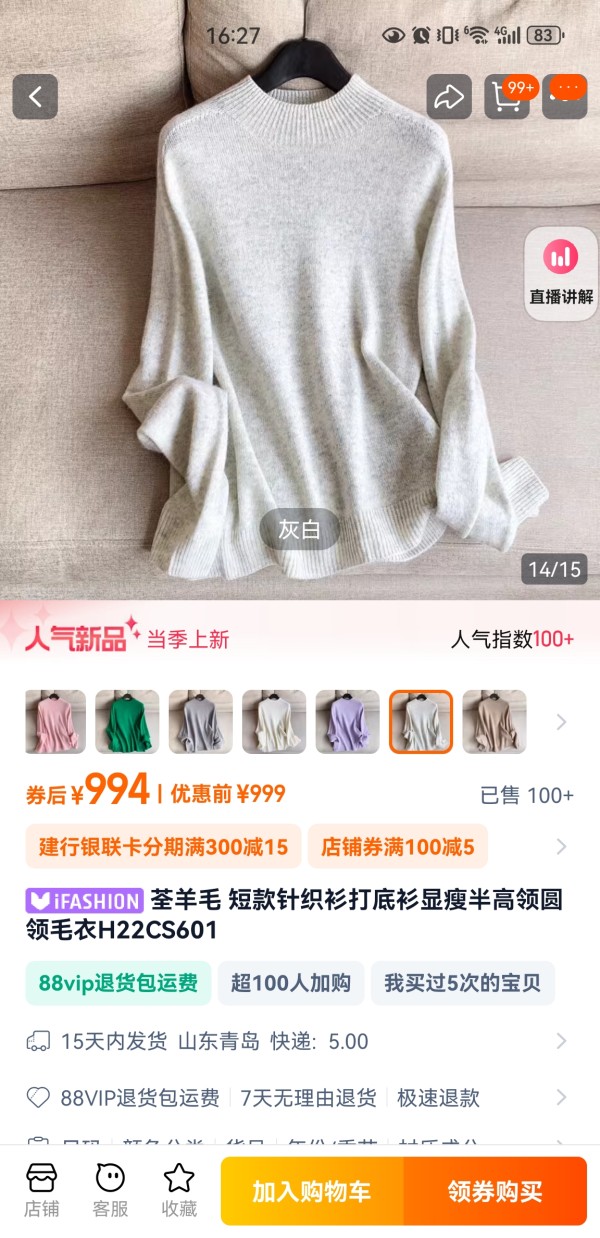Contact 客服 customer service
Screen dimensions: 600x1238
tap(110, 1190)
